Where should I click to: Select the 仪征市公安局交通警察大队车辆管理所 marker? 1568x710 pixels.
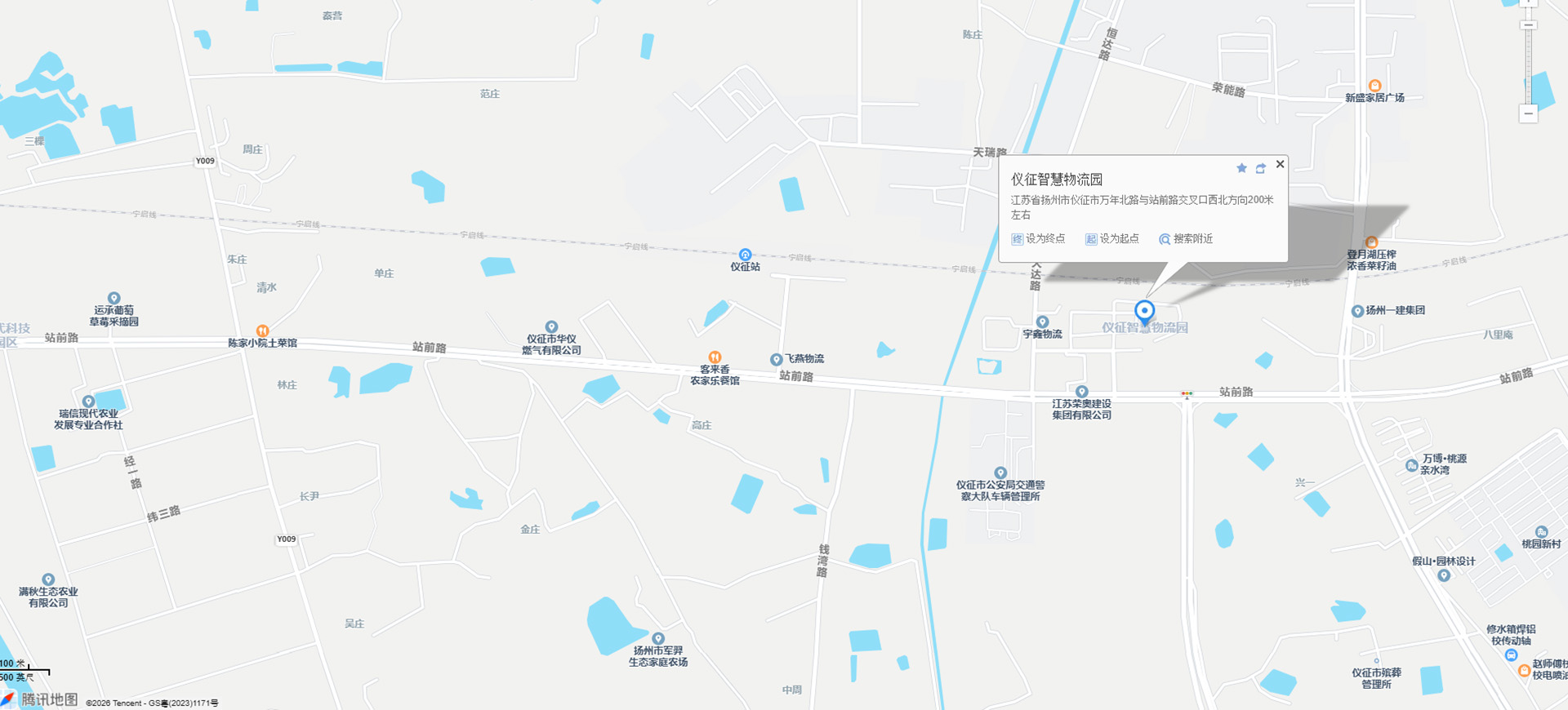pyautogui.click(x=1000, y=473)
